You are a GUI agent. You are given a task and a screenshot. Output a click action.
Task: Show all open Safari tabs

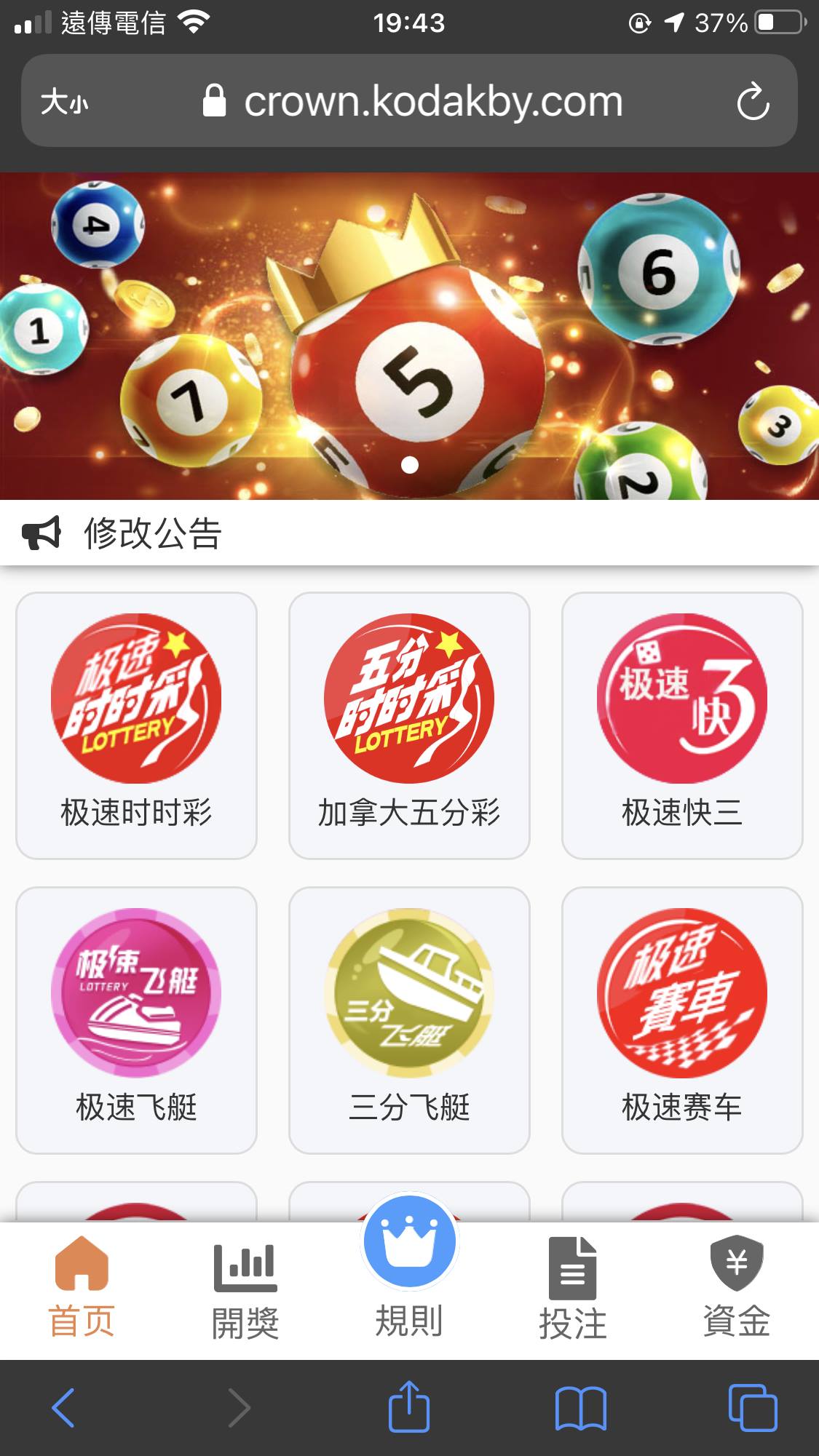pos(753,1407)
